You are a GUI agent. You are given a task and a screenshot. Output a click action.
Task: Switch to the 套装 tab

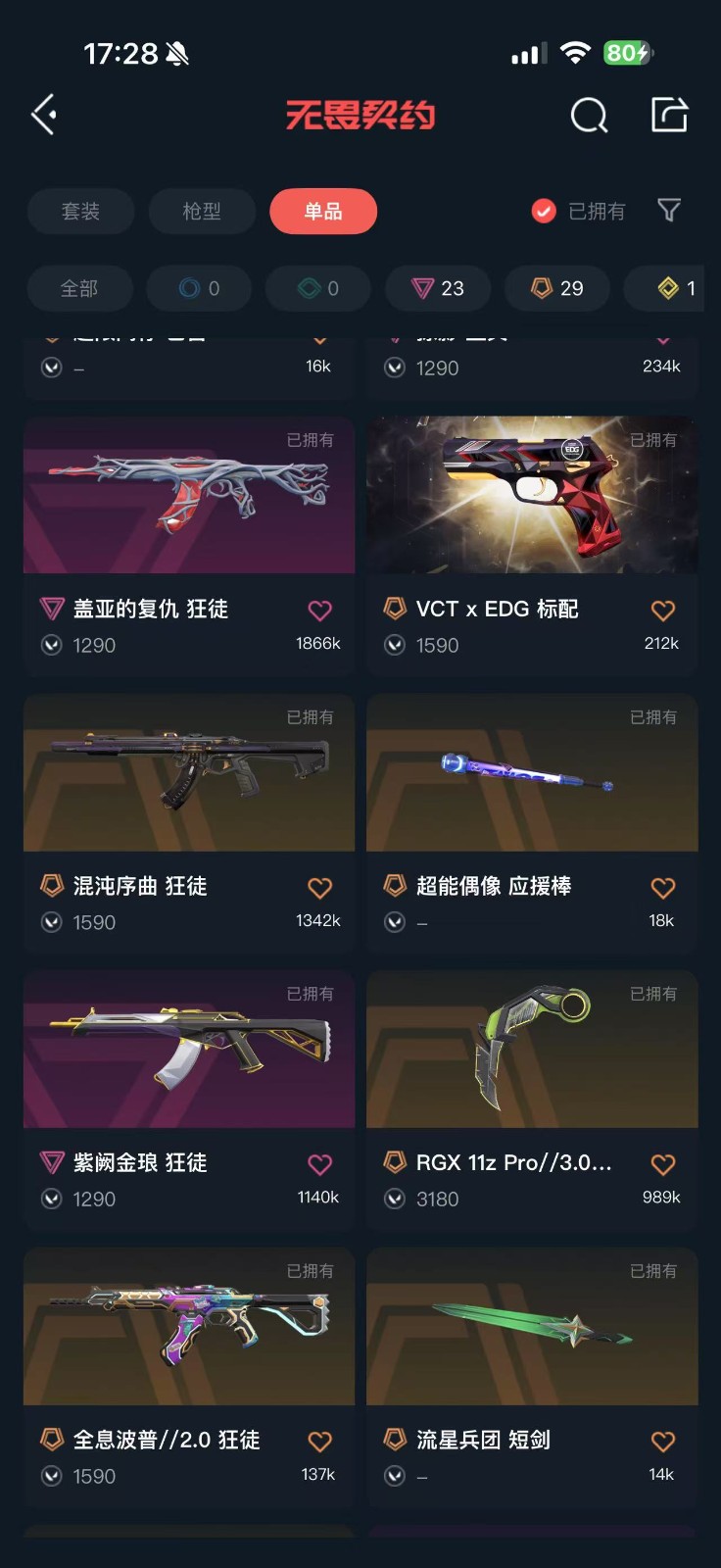click(80, 211)
